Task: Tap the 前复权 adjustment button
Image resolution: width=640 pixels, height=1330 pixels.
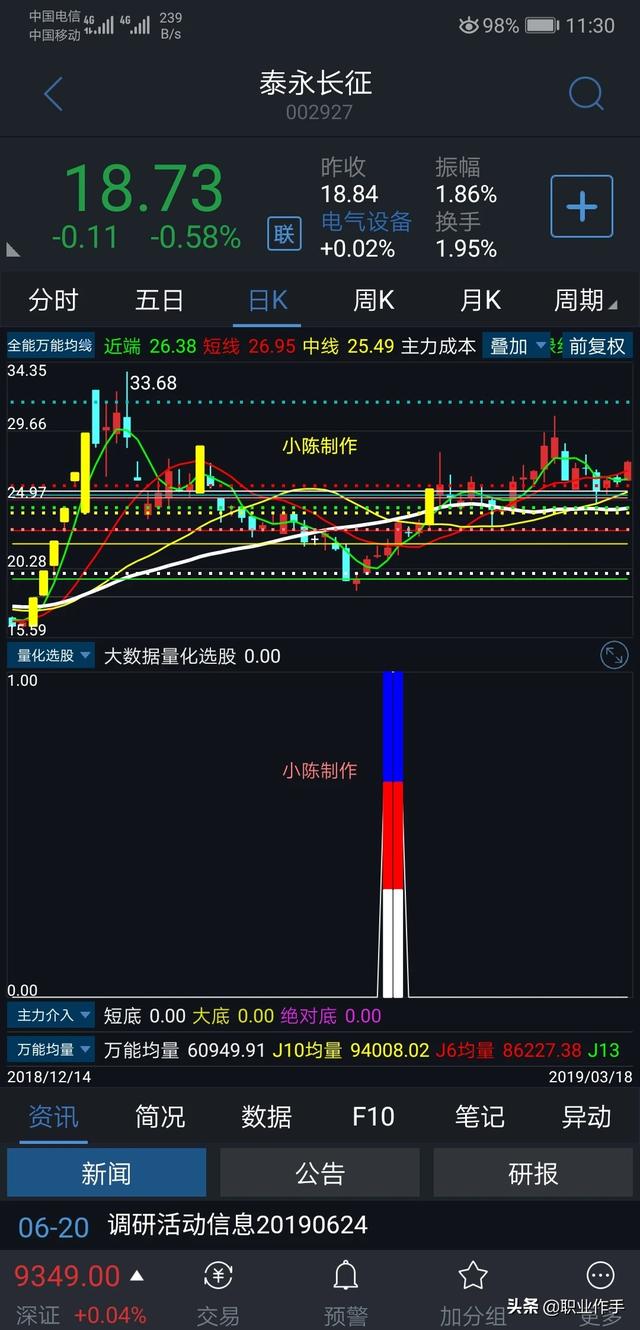Action: [x=597, y=346]
